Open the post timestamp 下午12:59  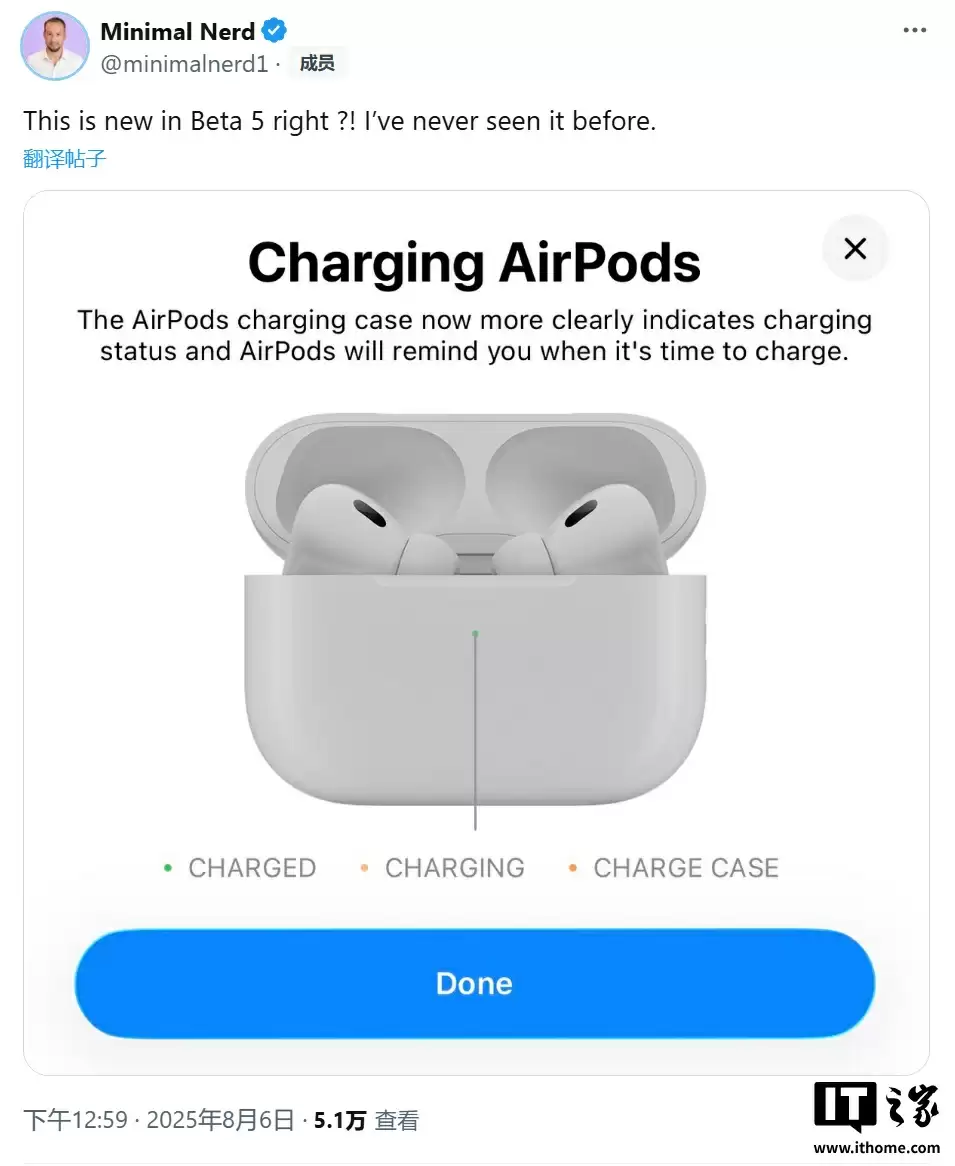coord(75,1120)
